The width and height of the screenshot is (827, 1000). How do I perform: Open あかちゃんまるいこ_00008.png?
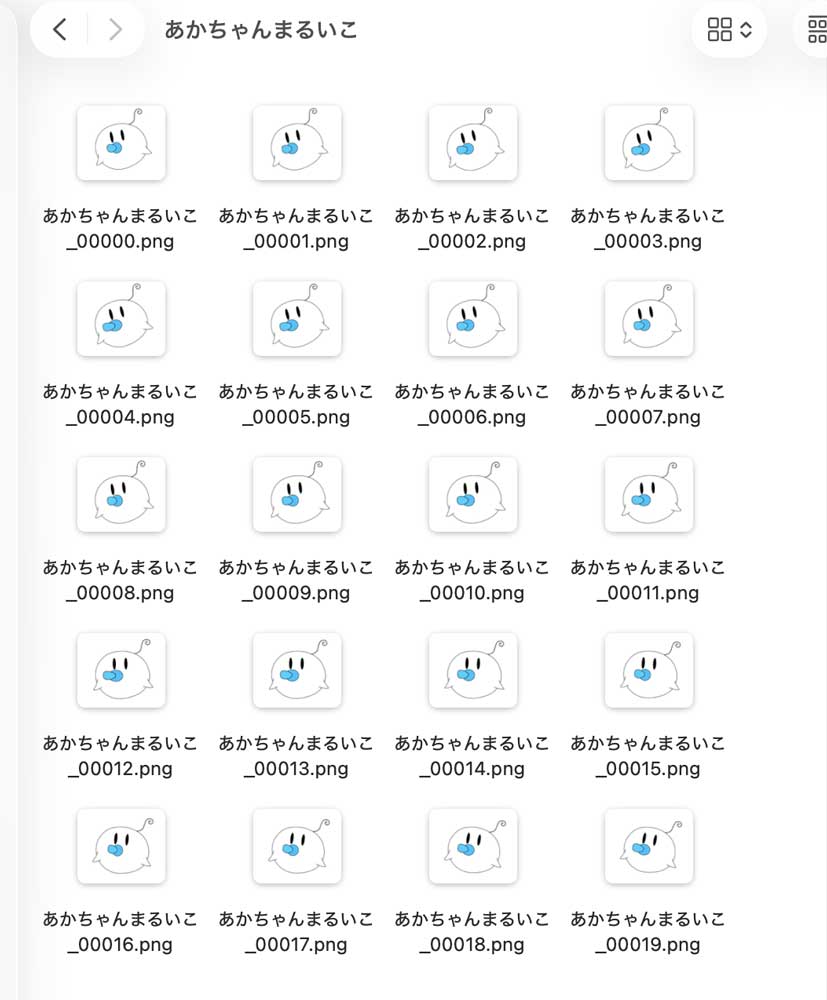click(x=121, y=494)
